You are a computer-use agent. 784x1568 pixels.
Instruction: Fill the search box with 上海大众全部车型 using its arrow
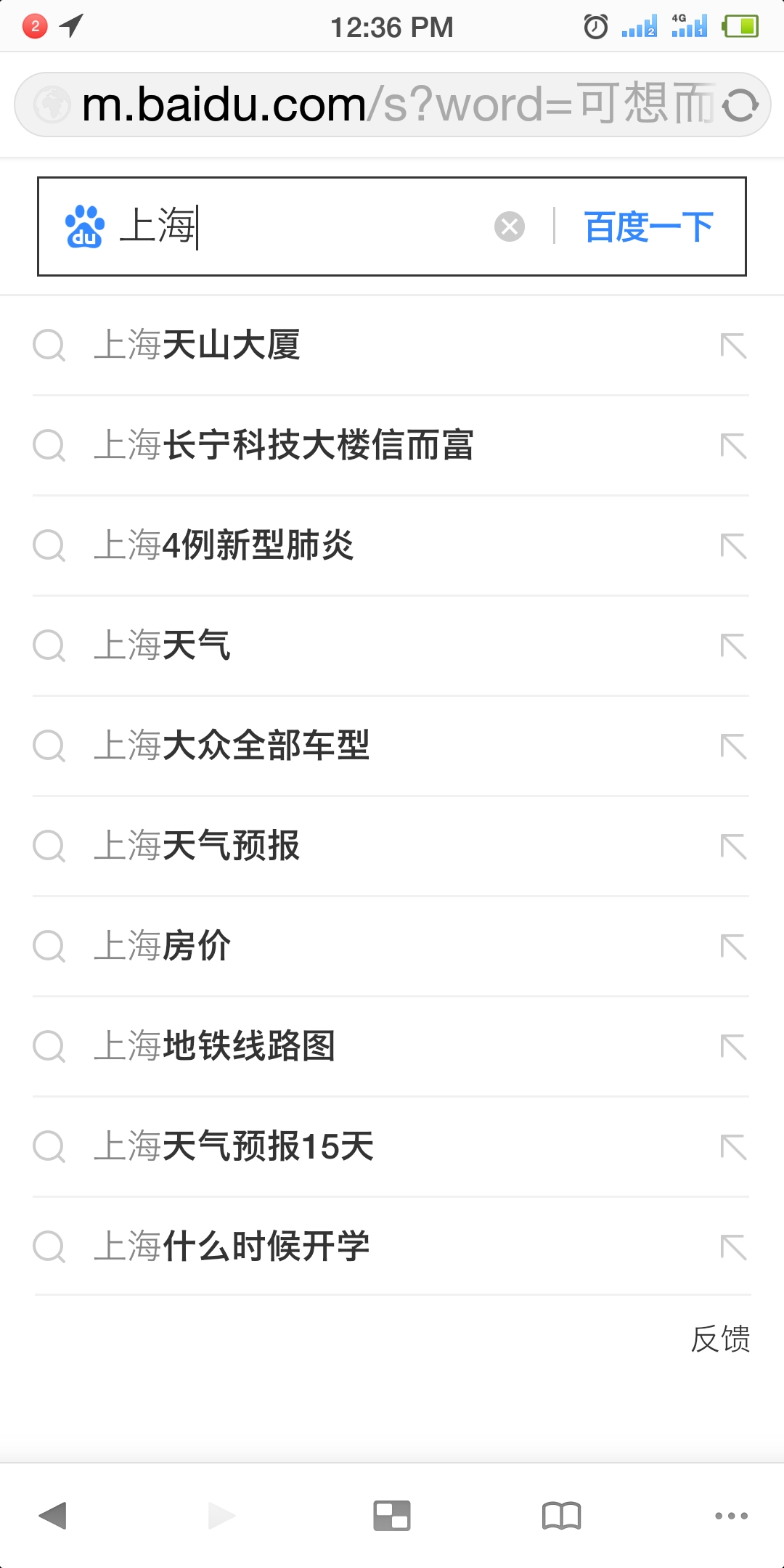coord(733,746)
